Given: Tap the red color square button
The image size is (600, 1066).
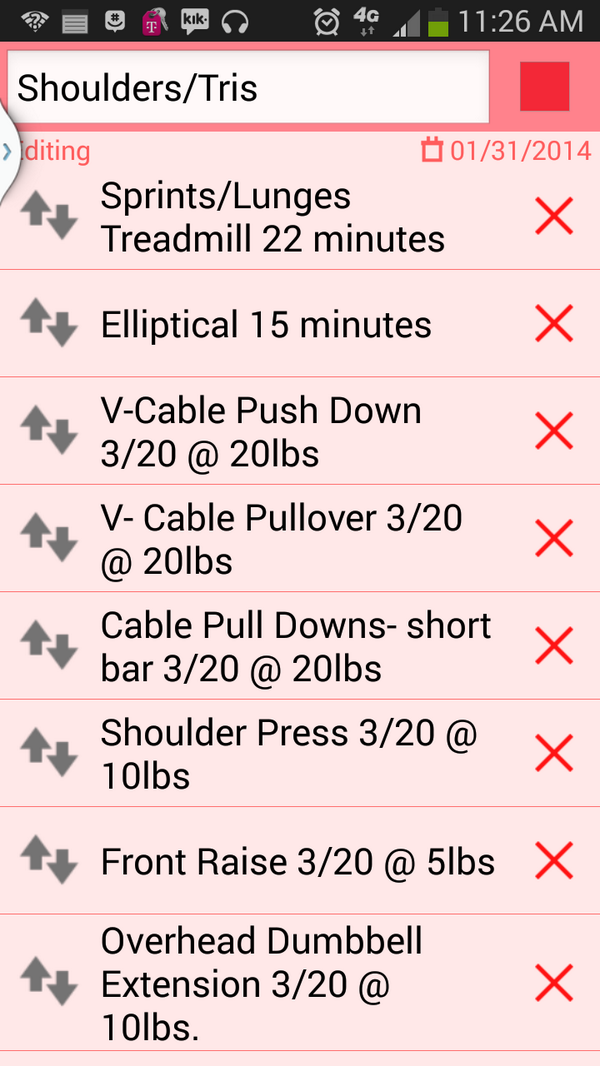Looking at the screenshot, I should pos(545,87).
